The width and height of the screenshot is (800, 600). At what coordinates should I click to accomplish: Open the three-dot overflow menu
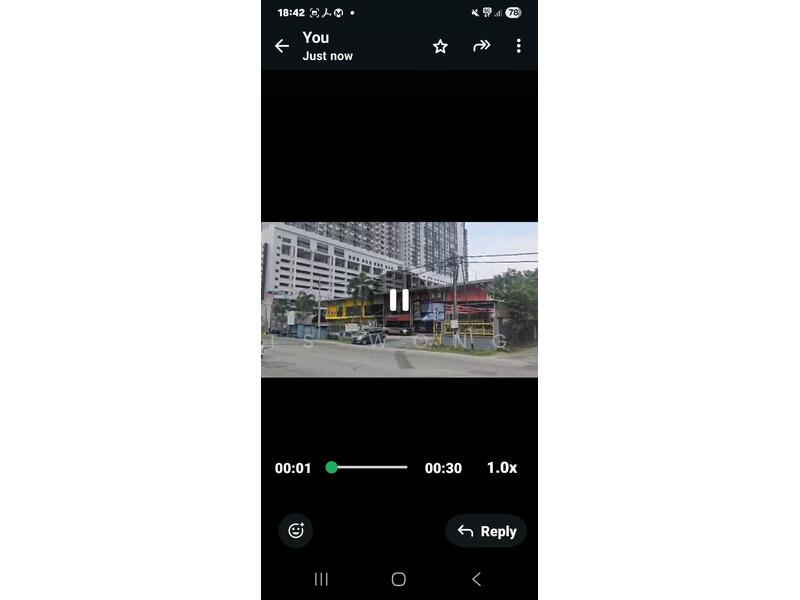(518, 46)
